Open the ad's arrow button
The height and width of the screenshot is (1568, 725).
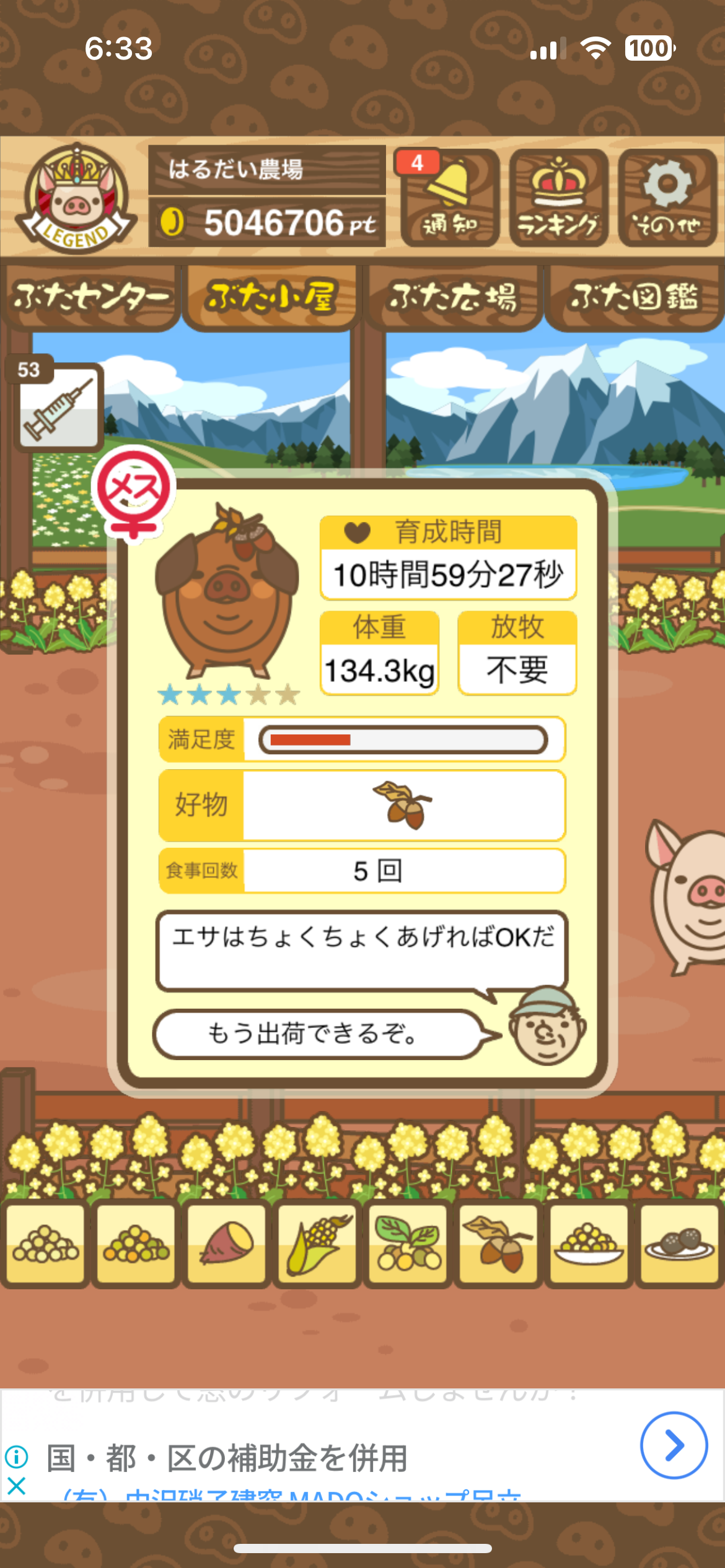[674, 1445]
